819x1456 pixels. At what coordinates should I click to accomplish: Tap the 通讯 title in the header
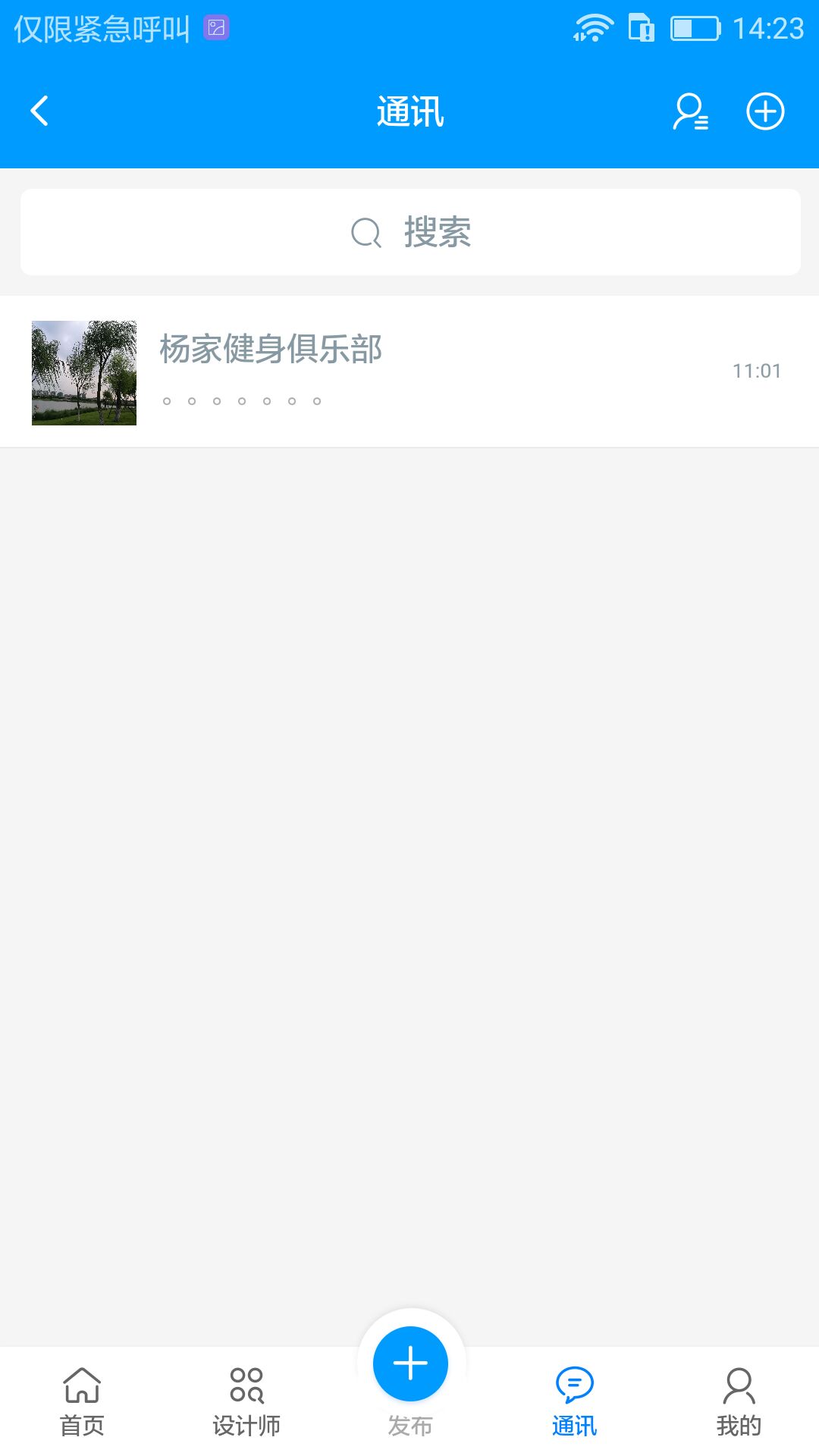coord(409,111)
